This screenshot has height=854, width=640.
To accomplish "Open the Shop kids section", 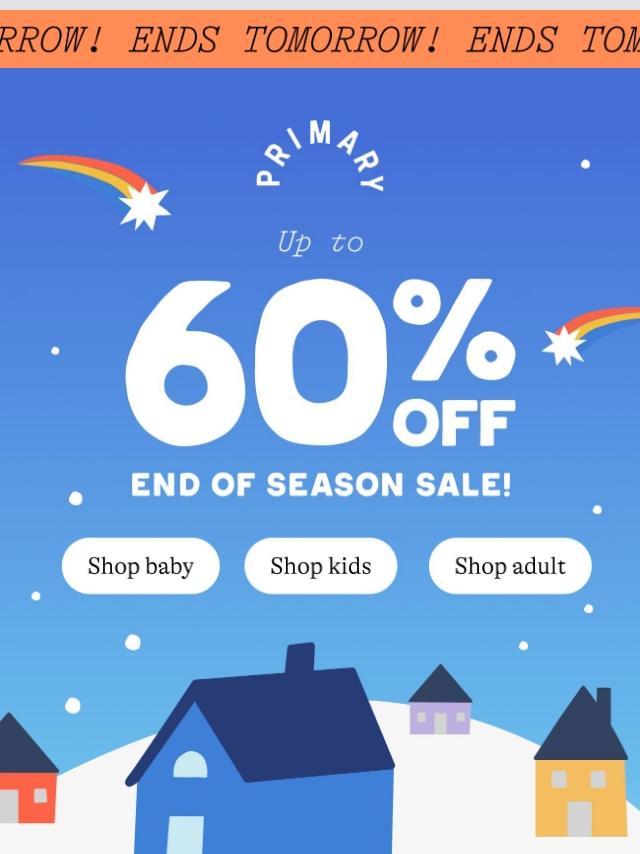I will 320,566.
